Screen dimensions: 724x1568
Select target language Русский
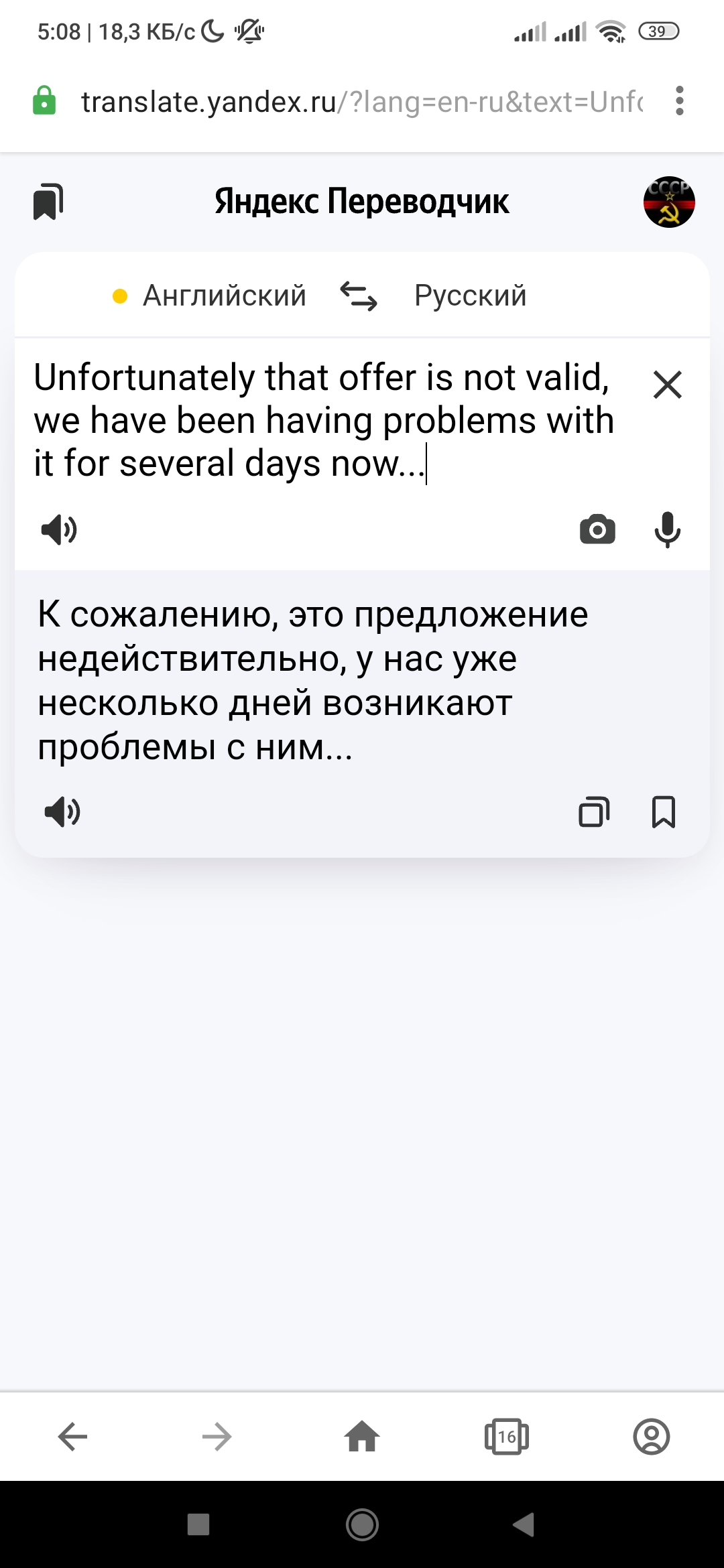click(470, 296)
